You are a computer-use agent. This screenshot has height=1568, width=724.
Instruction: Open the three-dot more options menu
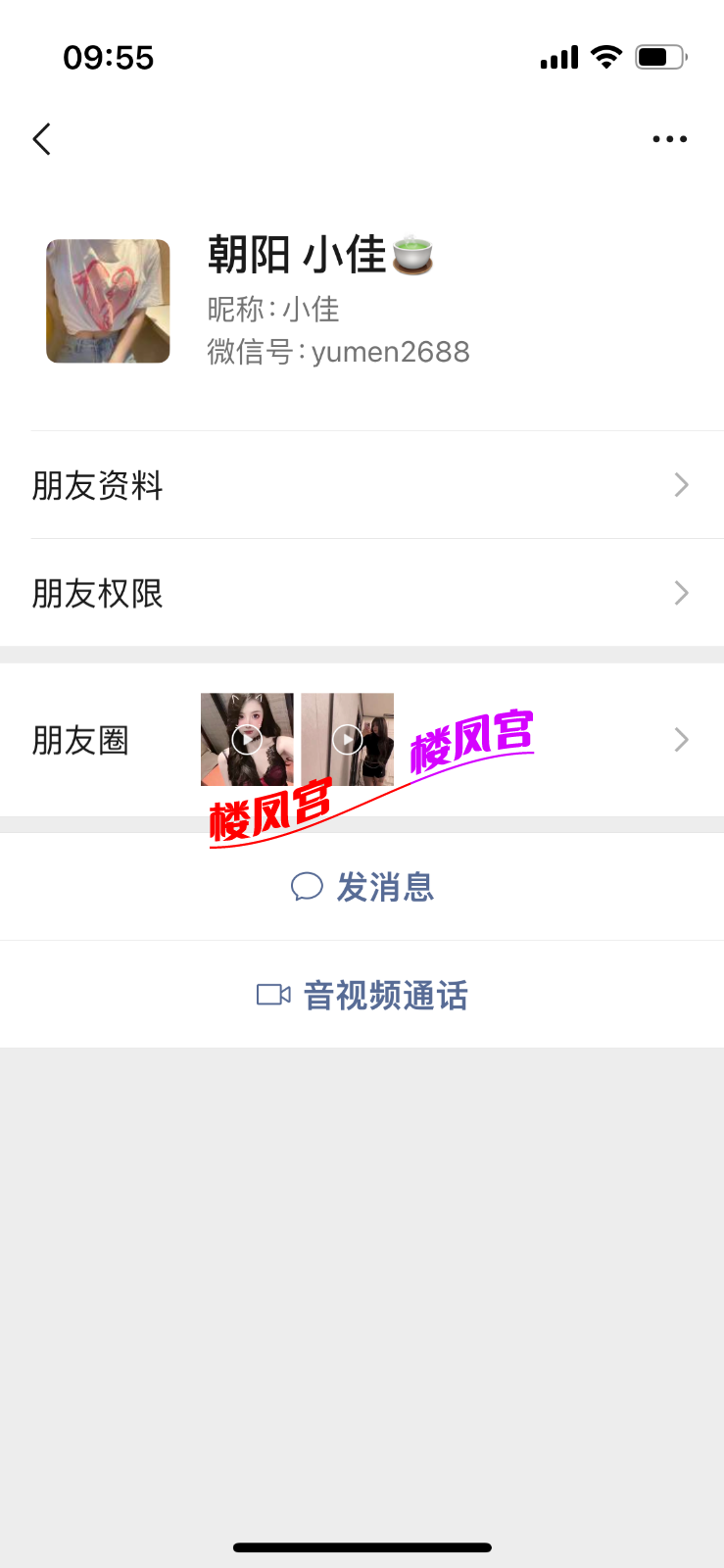click(669, 139)
